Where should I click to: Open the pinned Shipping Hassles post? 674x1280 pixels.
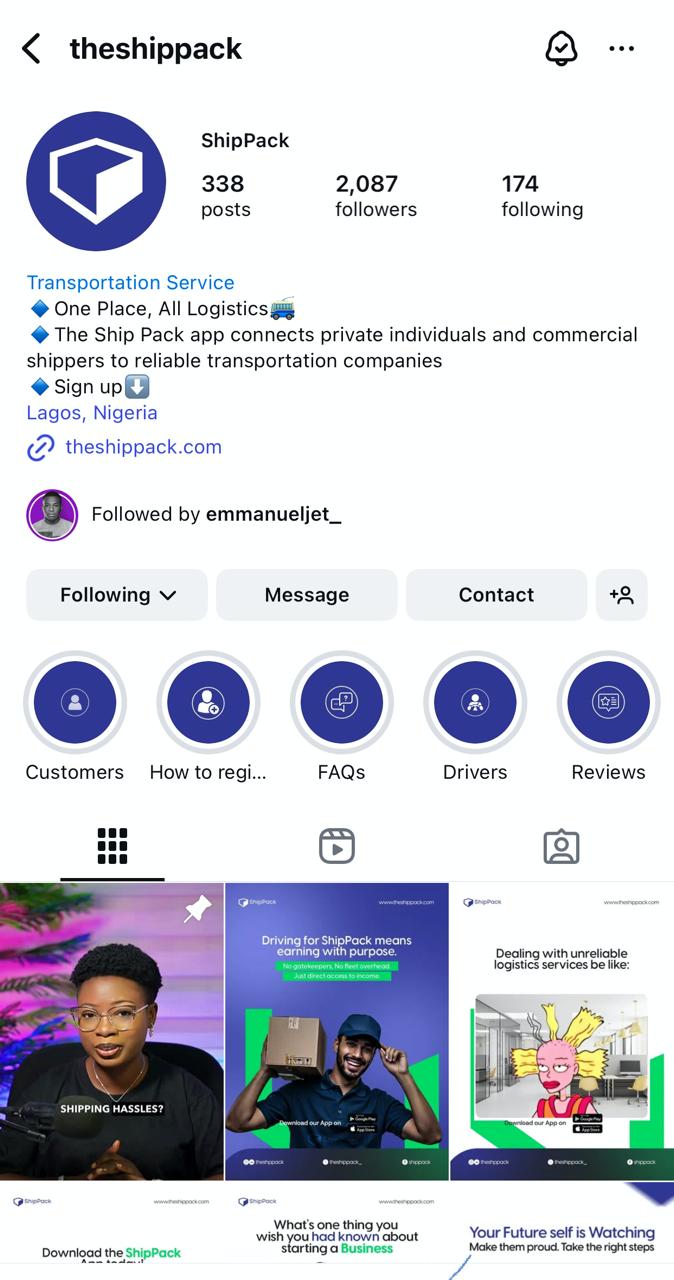click(112, 1031)
